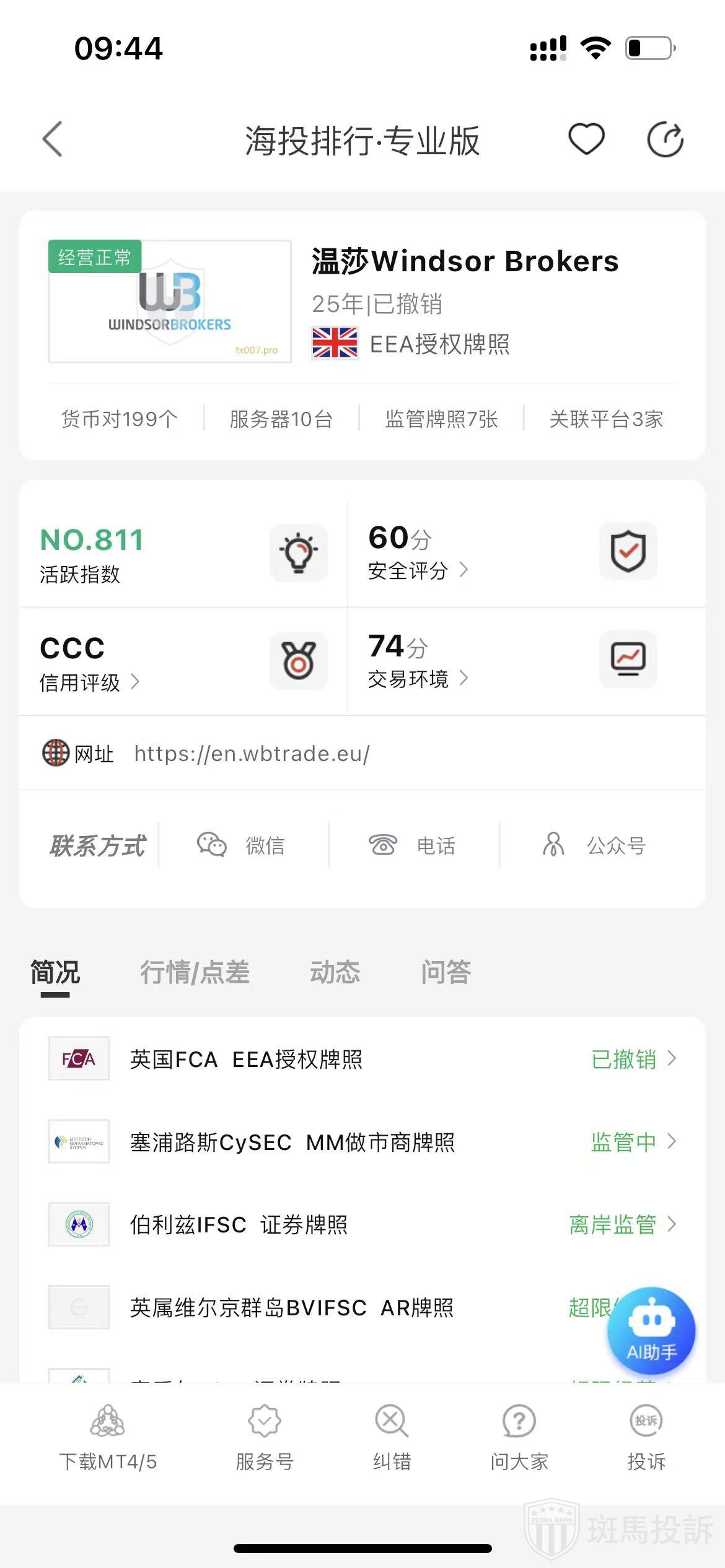This screenshot has width=725, height=1568.
Task: Switch to the 问答 tab
Action: [x=446, y=972]
